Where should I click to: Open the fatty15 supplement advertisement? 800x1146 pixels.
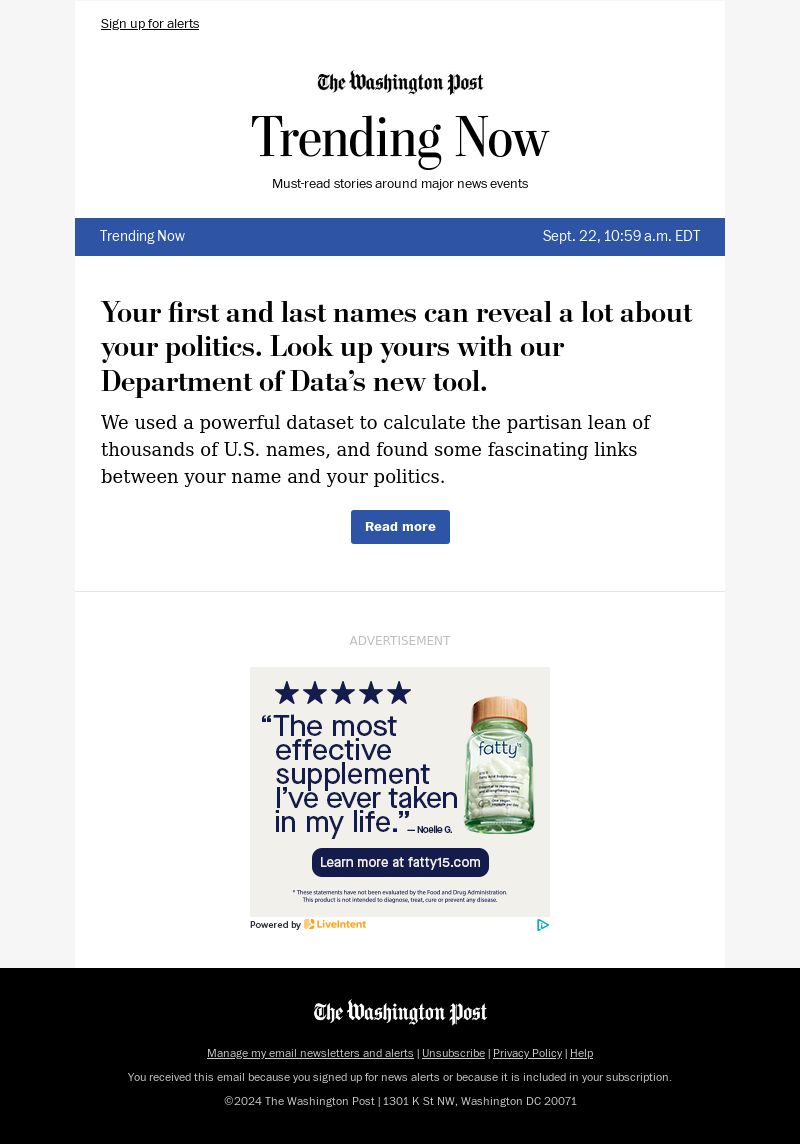[x=400, y=790]
